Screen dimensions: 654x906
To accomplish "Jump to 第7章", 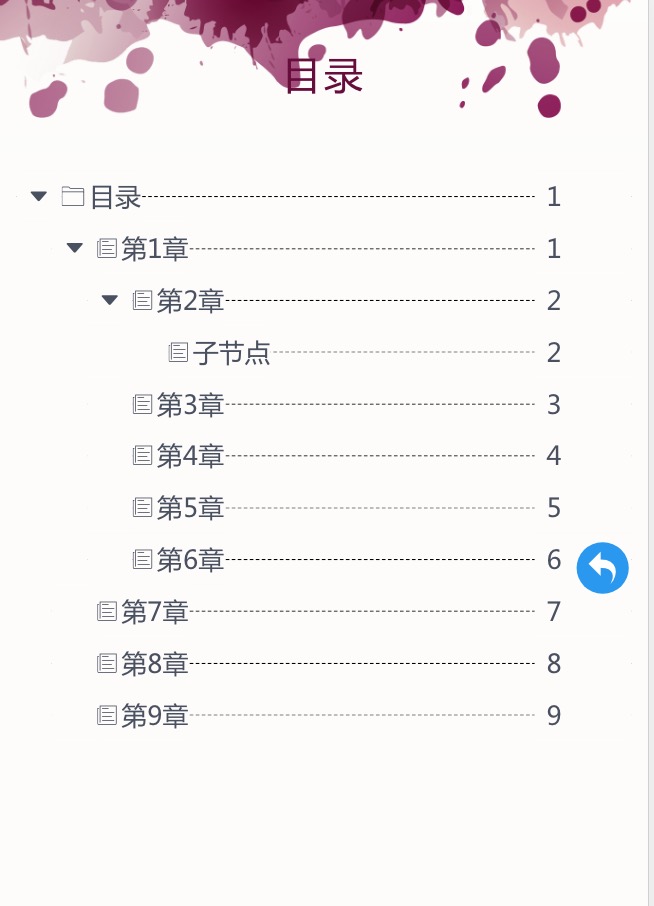I will click(x=155, y=612).
